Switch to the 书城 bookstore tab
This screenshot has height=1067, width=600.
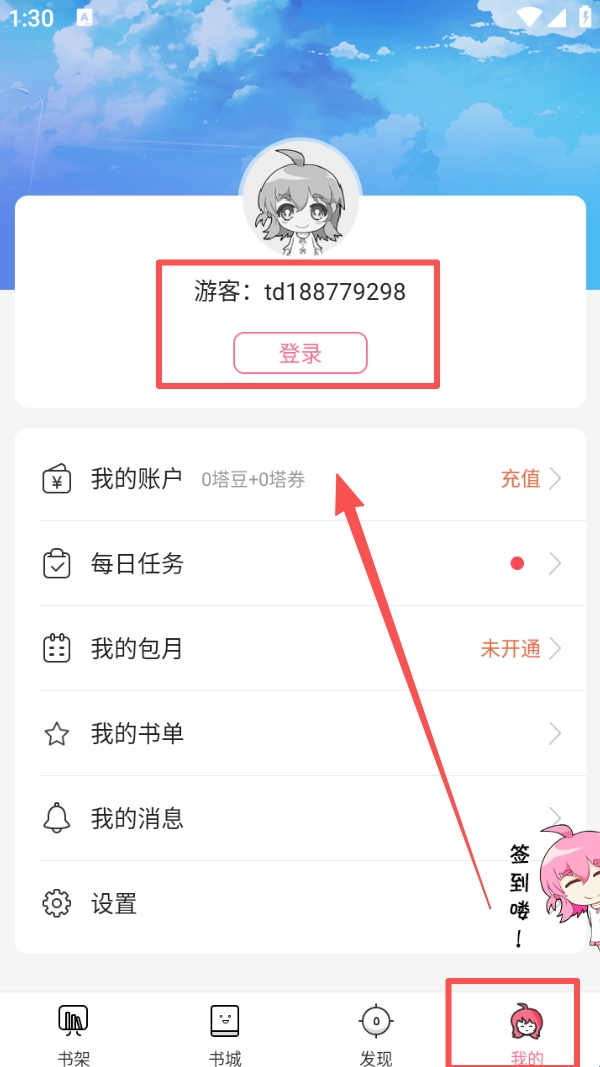point(225,1034)
